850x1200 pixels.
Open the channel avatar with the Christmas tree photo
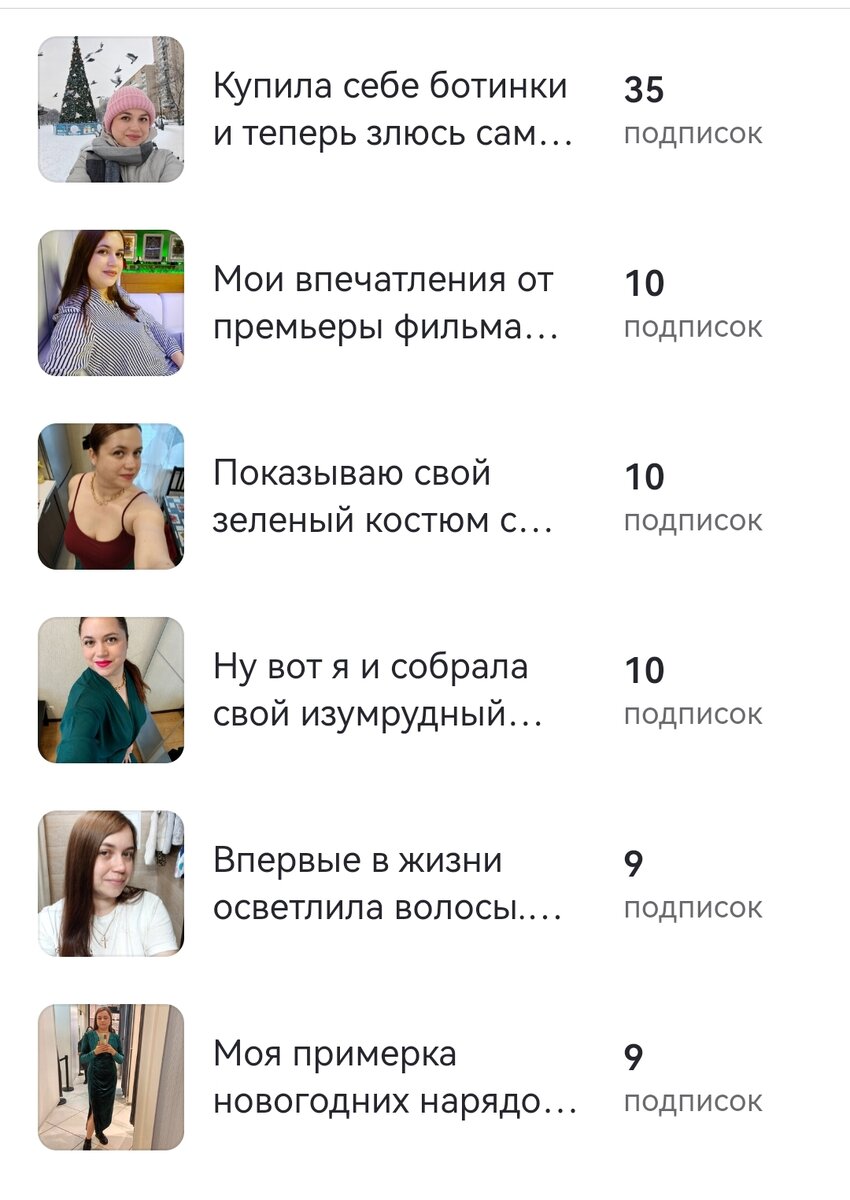(x=110, y=108)
